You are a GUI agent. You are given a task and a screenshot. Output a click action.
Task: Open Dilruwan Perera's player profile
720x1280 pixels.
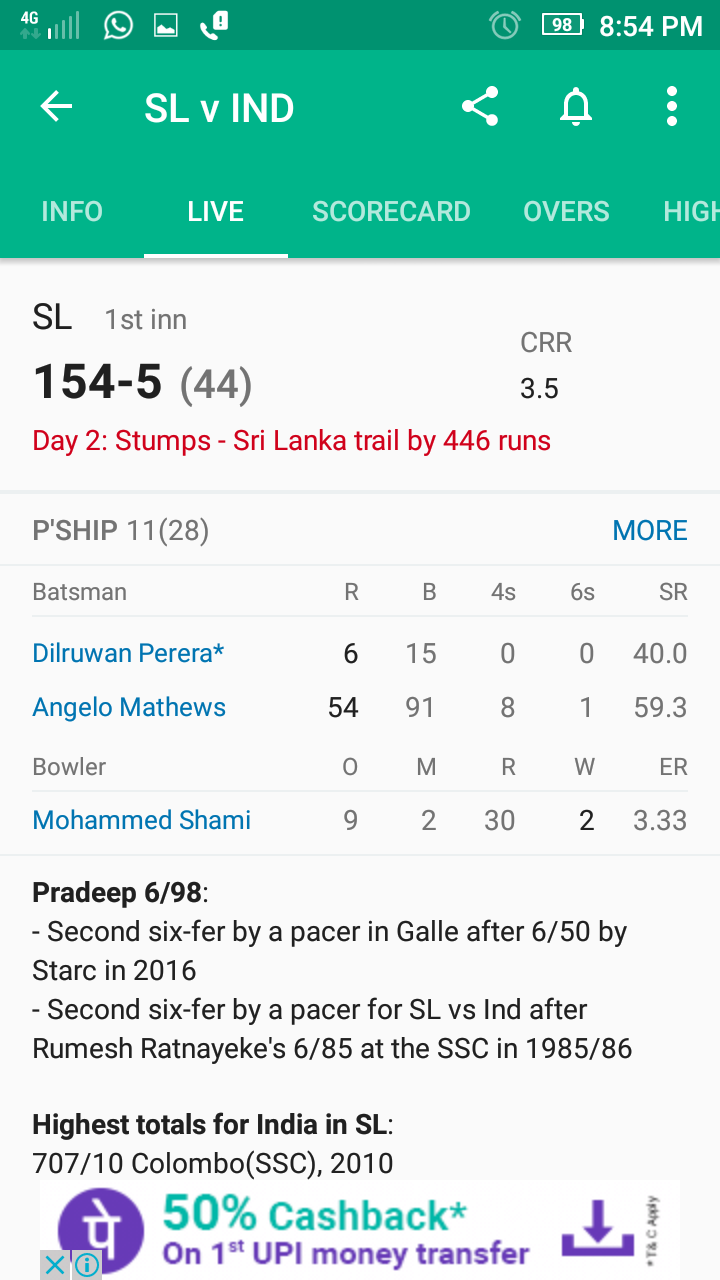coord(128,653)
